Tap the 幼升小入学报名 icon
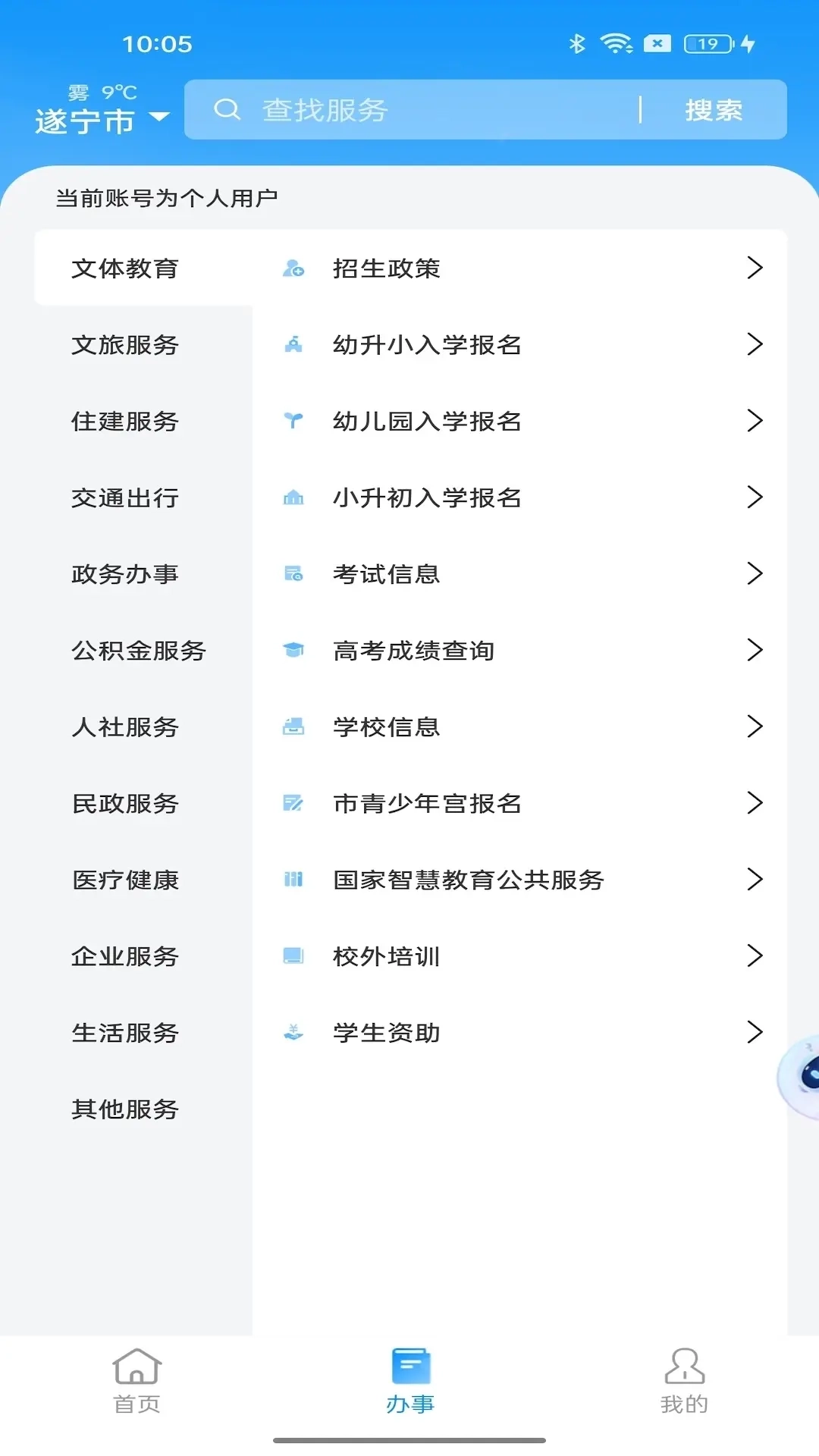819x1456 pixels. (x=294, y=345)
